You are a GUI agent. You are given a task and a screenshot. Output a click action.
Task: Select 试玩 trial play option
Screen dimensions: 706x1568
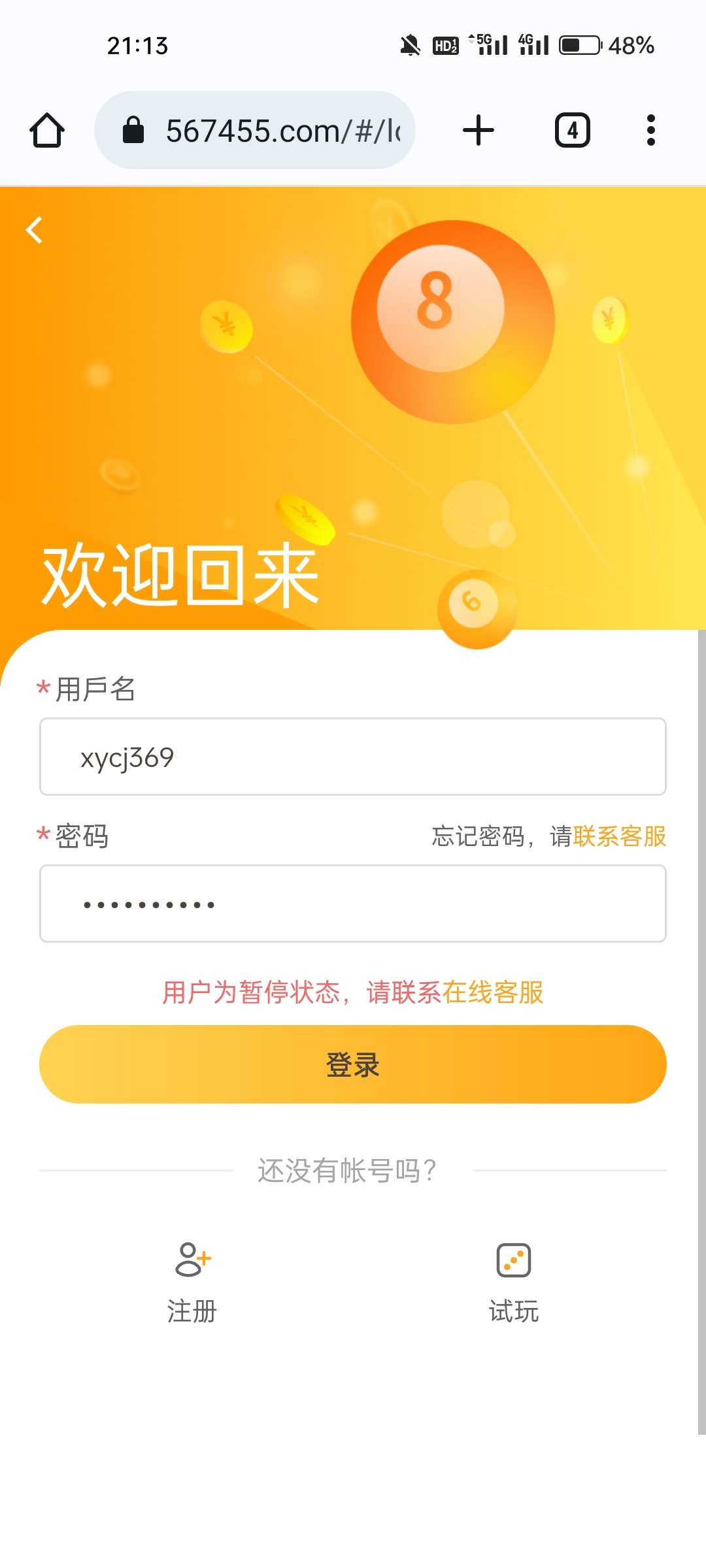pyautogui.click(x=514, y=1281)
